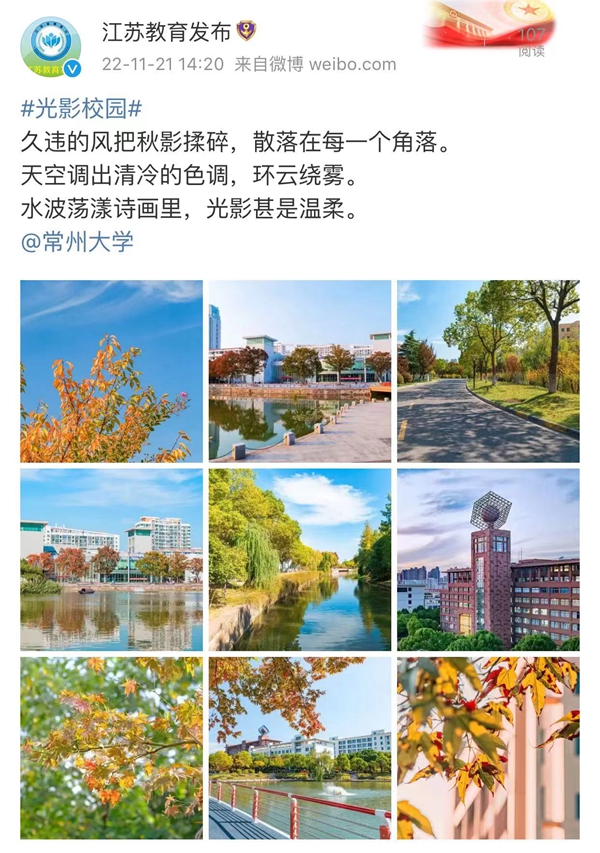Screen dimensions: 600x853
Task: Enlarge the tree-lined campus road photo
Action: [x=488, y=370]
